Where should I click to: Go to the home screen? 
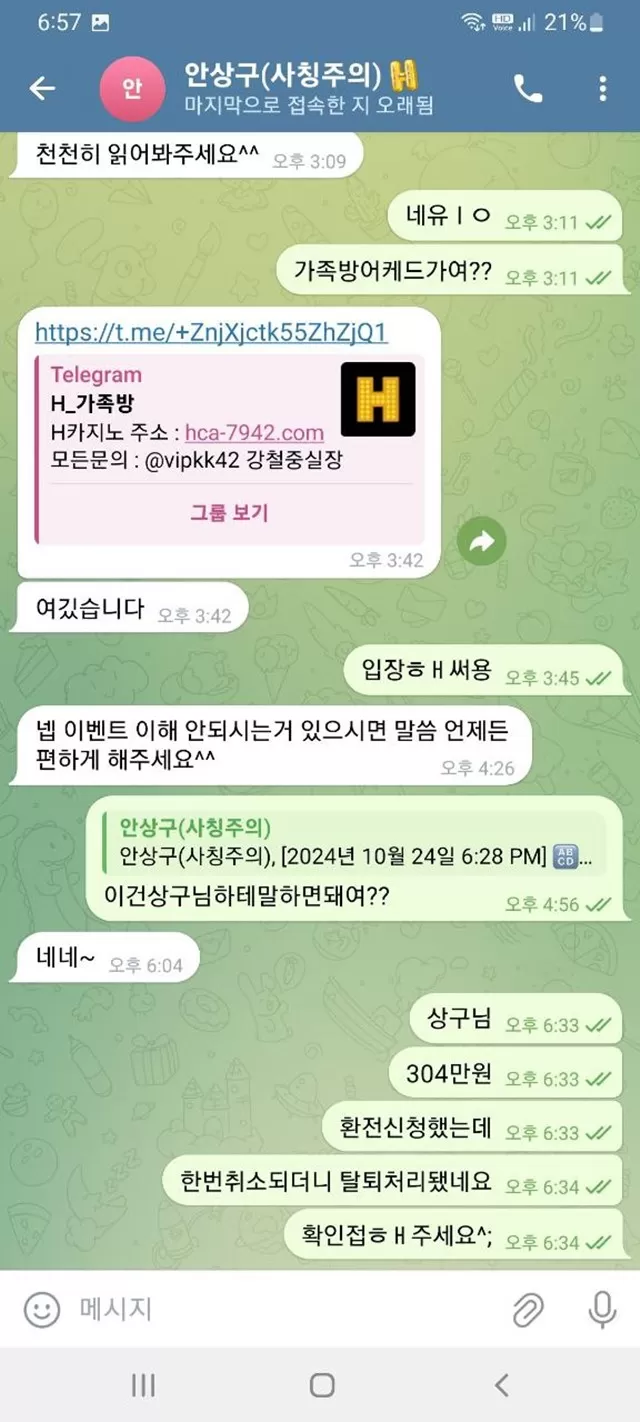pos(321,1385)
